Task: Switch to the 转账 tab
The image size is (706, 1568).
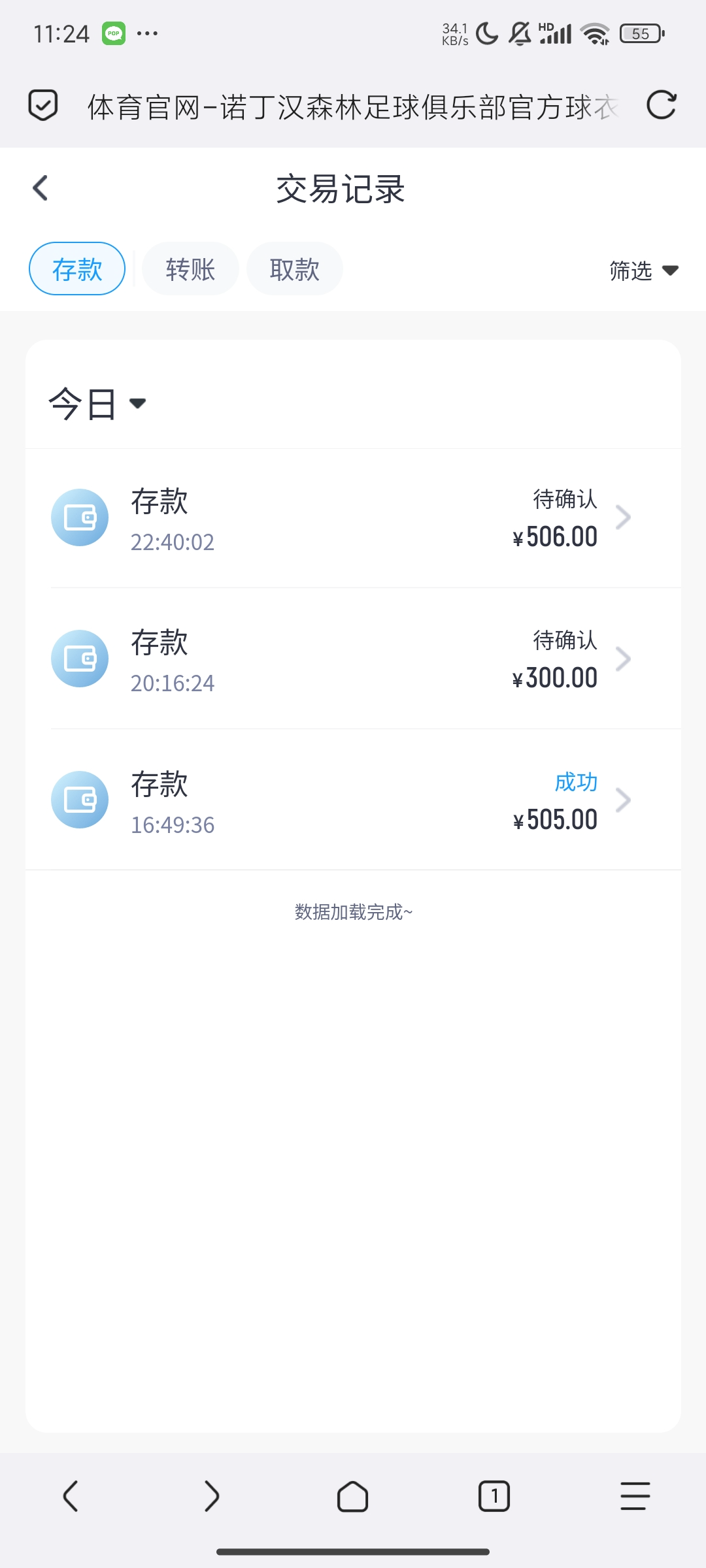Action: [x=190, y=269]
